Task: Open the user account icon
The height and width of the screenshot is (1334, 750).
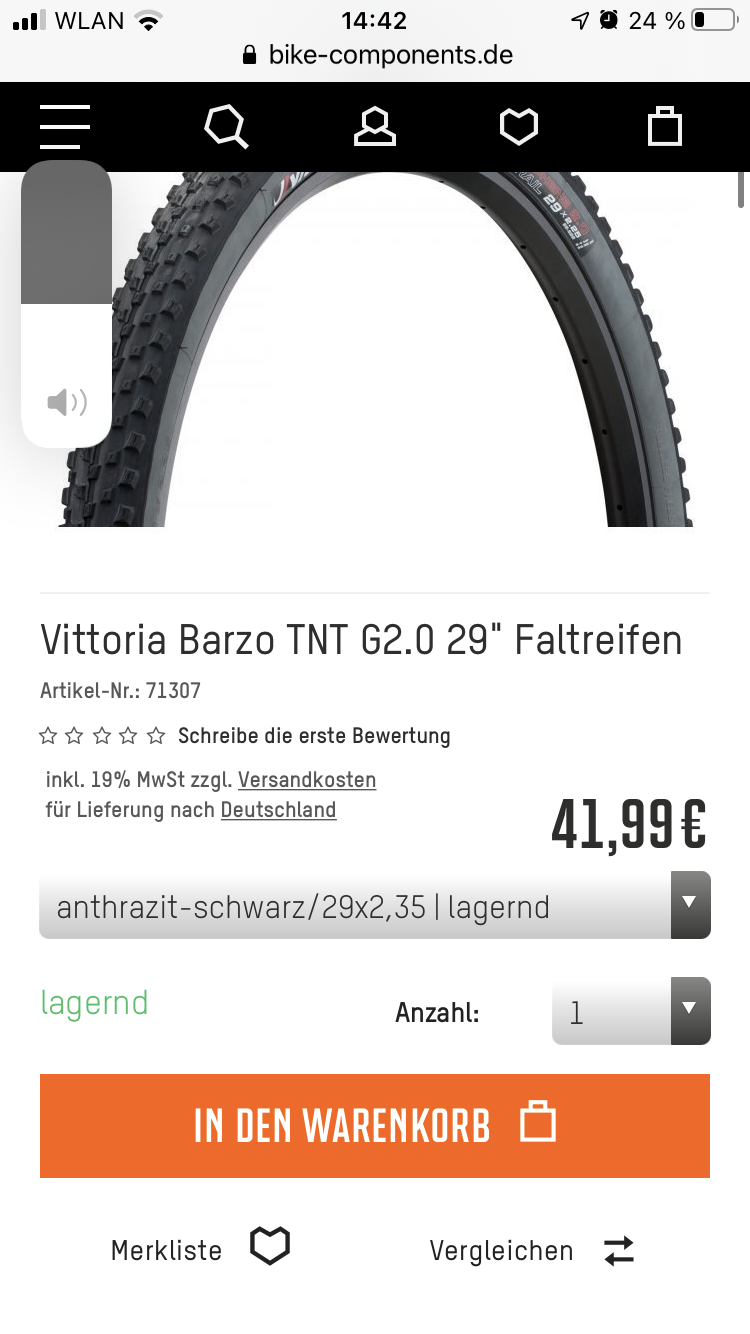Action: pyautogui.click(x=375, y=127)
